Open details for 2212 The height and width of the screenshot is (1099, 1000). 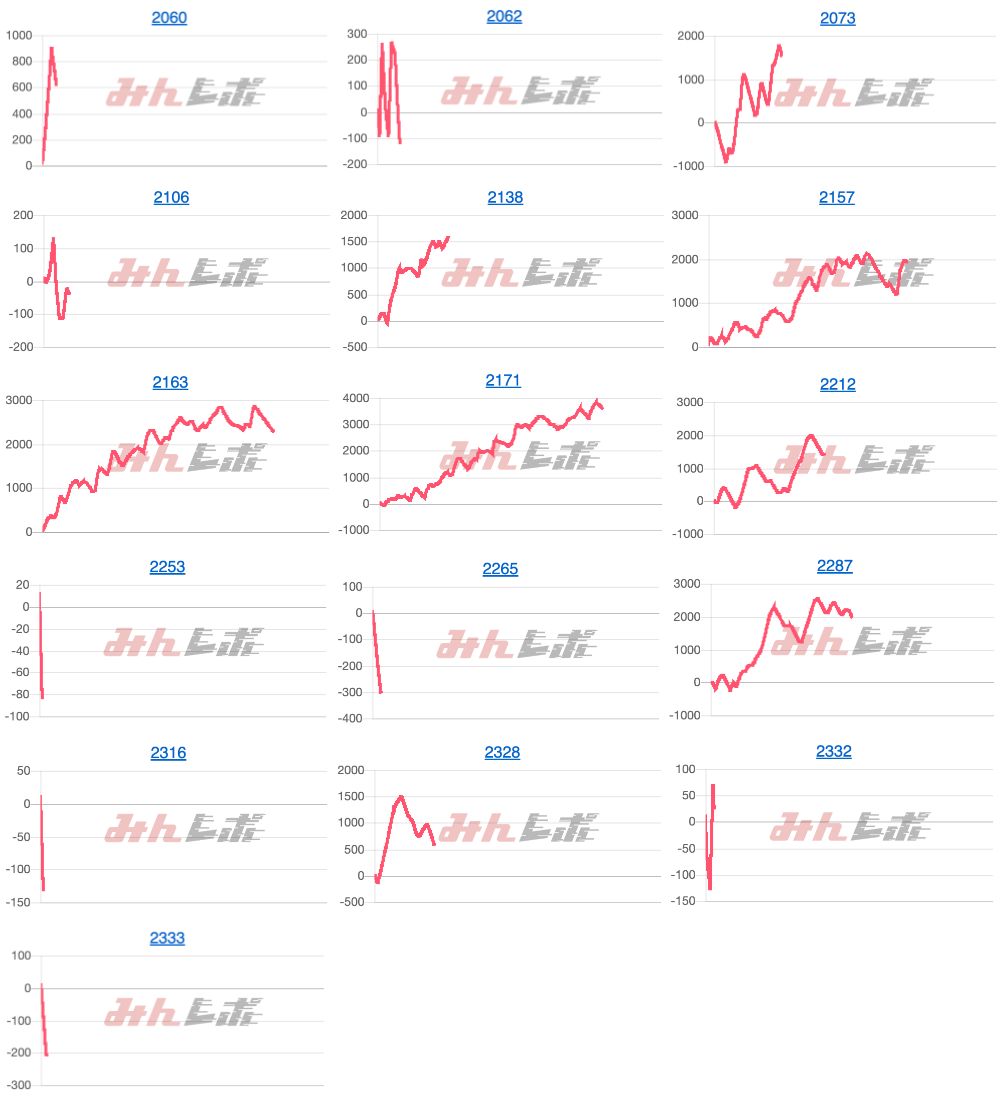click(x=837, y=384)
